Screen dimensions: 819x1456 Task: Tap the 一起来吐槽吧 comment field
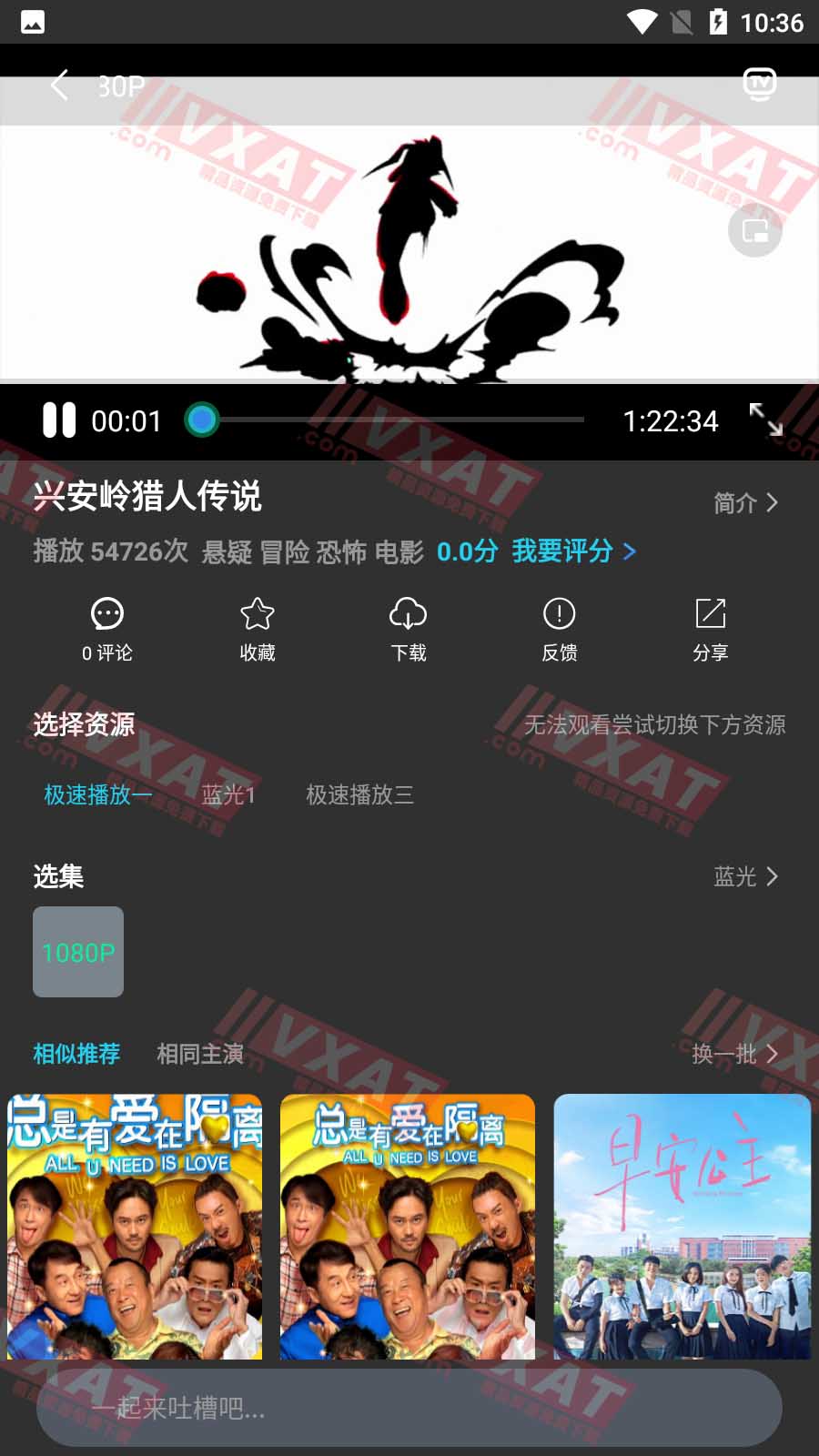(x=409, y=1408)
